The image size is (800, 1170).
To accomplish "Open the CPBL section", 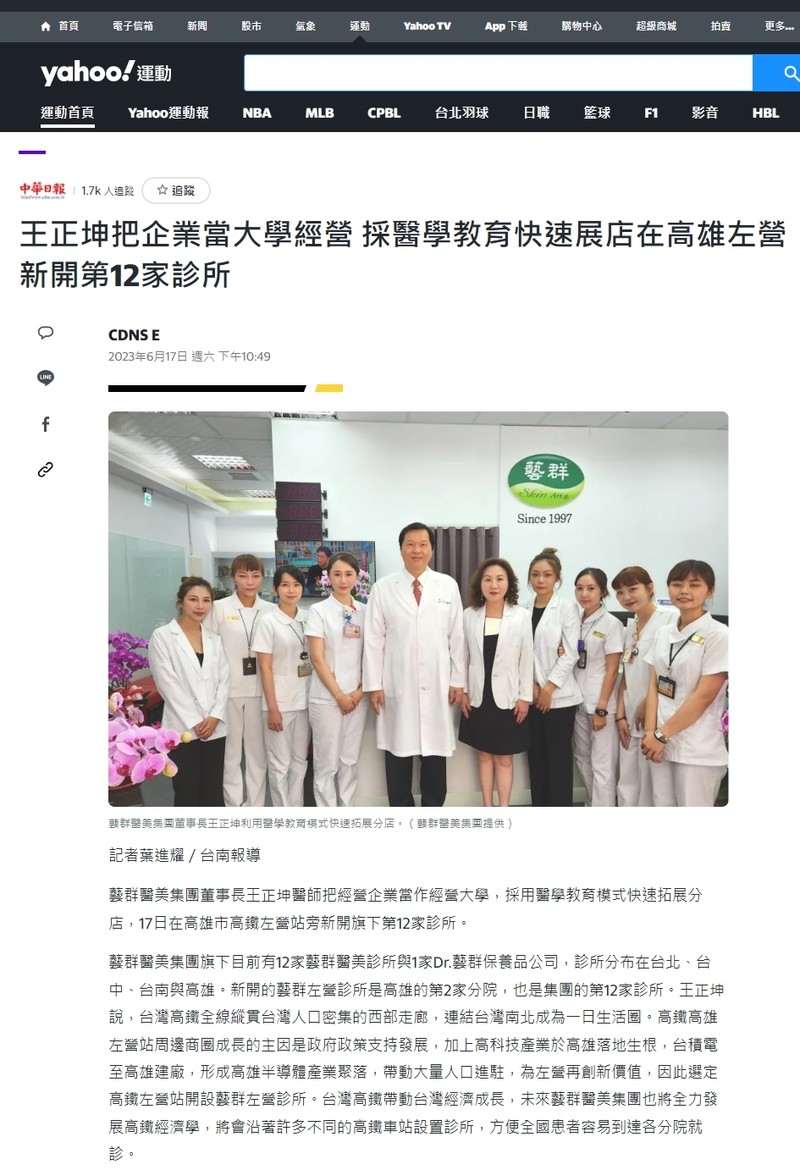I will [x=384, y=113].
